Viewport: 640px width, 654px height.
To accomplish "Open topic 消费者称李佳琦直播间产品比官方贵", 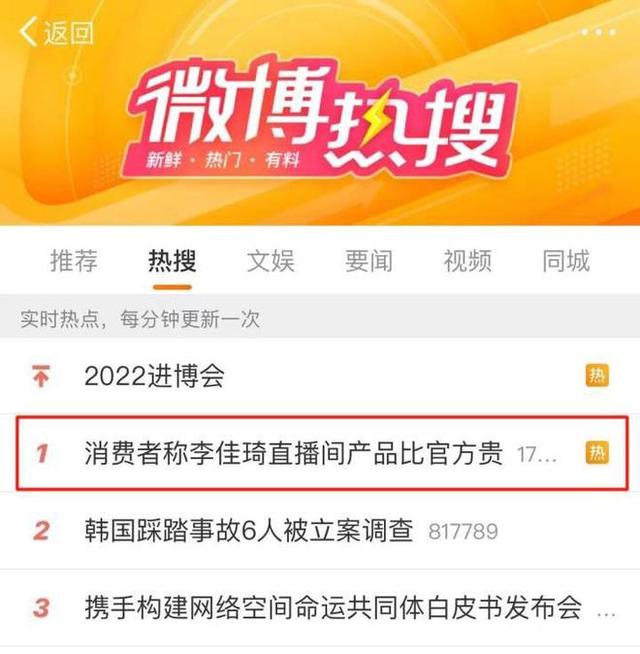I will tap(293, 453).
